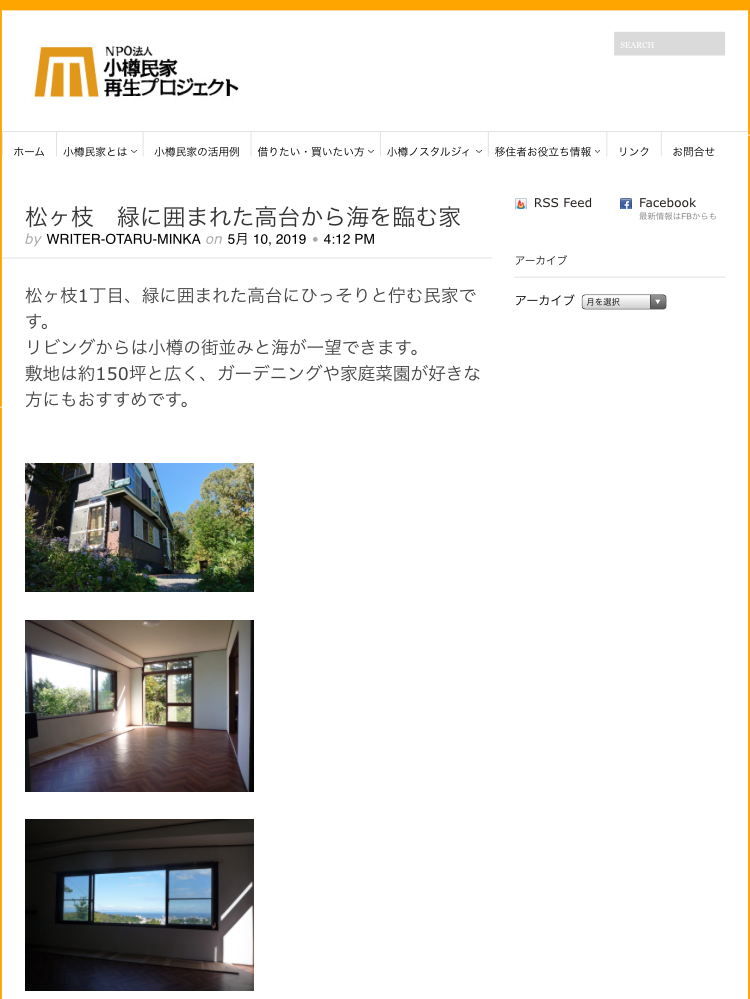Open 小樽民家の活用例 page
The width and height of the screenshot is (750, 999).
(x=196, y=151)
